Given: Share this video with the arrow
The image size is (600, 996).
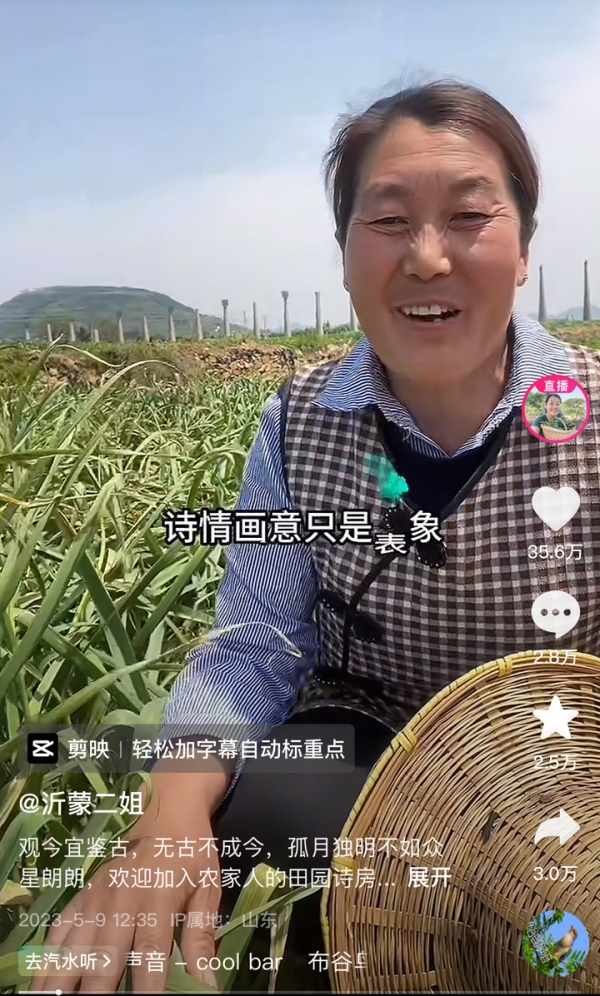Looking at the screenshot, I should pyautogui.click(x=556, y=828).
